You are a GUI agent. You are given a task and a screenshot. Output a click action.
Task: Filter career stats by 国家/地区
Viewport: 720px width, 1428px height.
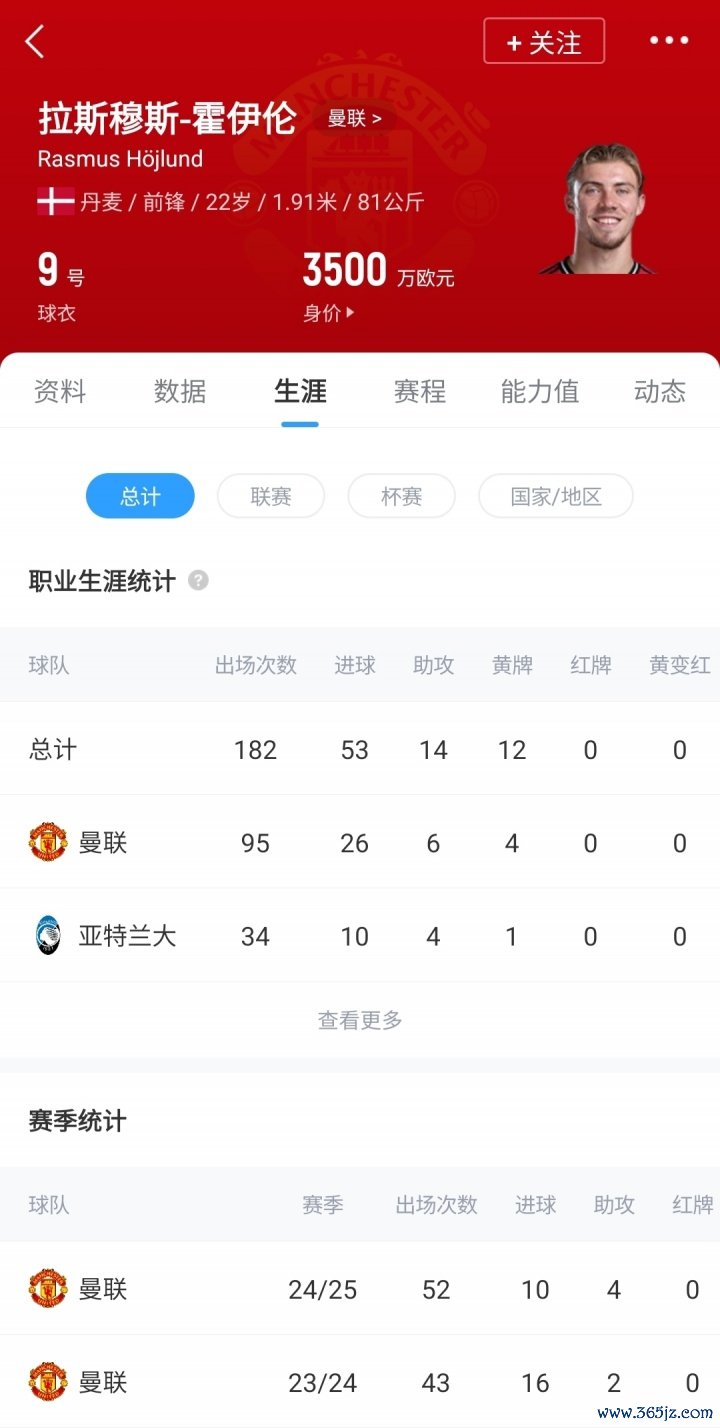pyautogui.click(x=556, y=496)
